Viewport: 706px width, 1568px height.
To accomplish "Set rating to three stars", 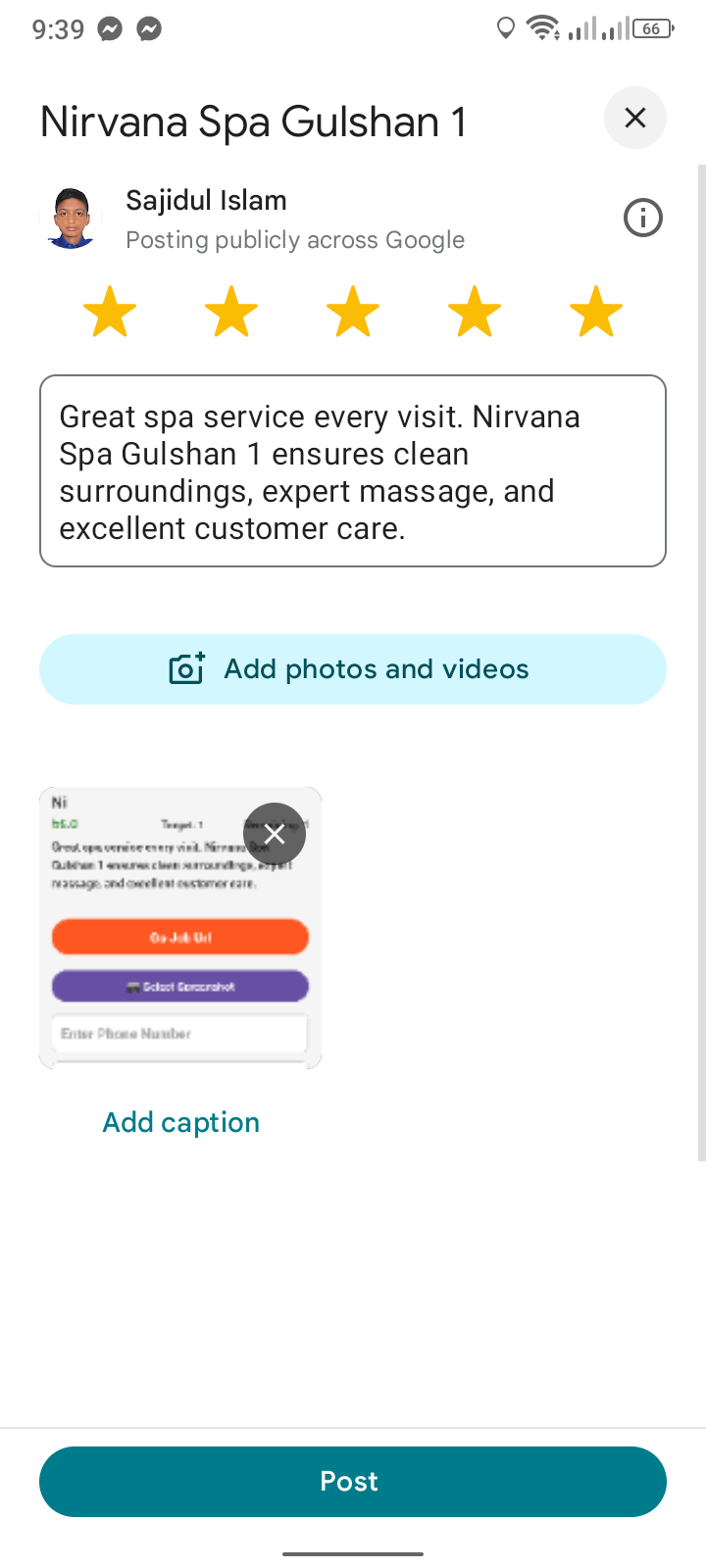I will tap(353, 312).
